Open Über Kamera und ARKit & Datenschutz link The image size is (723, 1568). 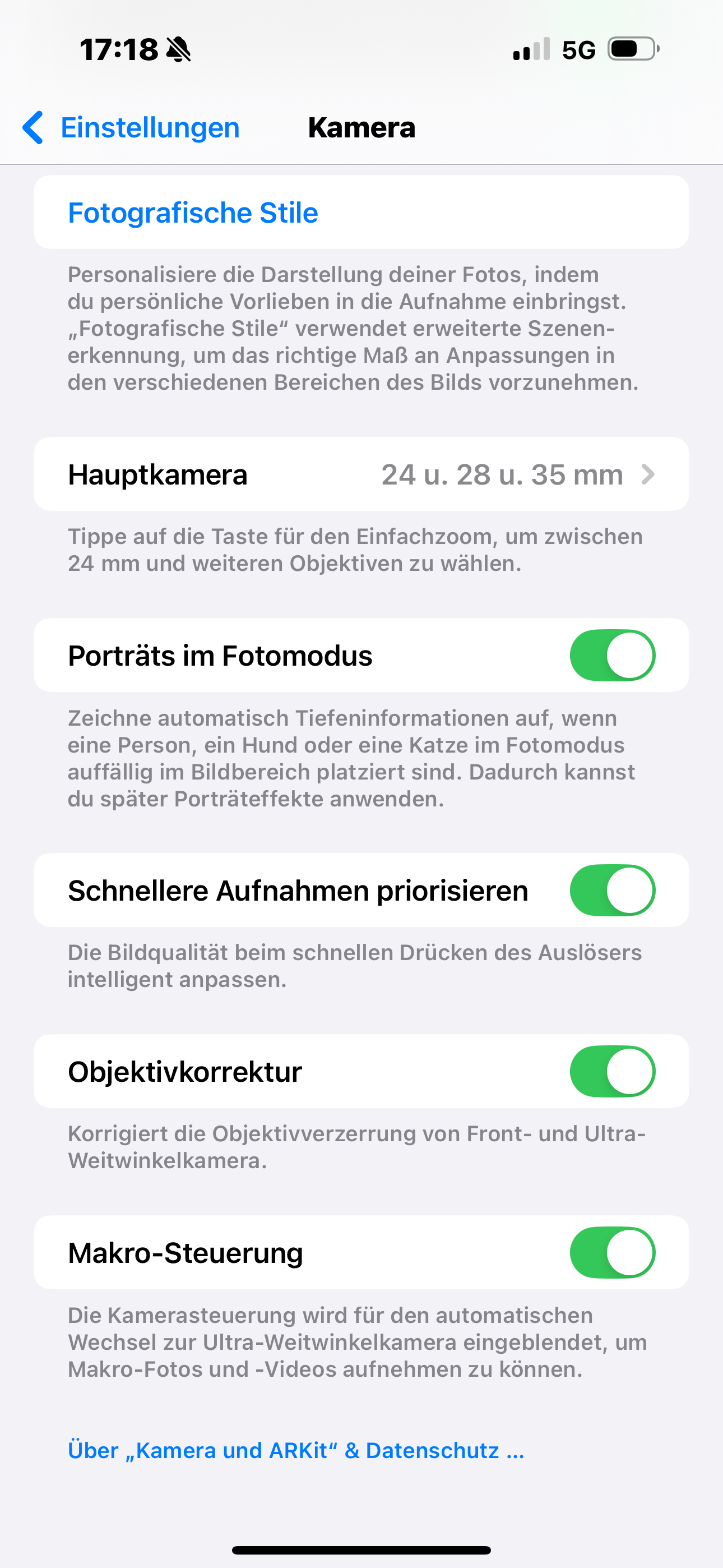296,1451
